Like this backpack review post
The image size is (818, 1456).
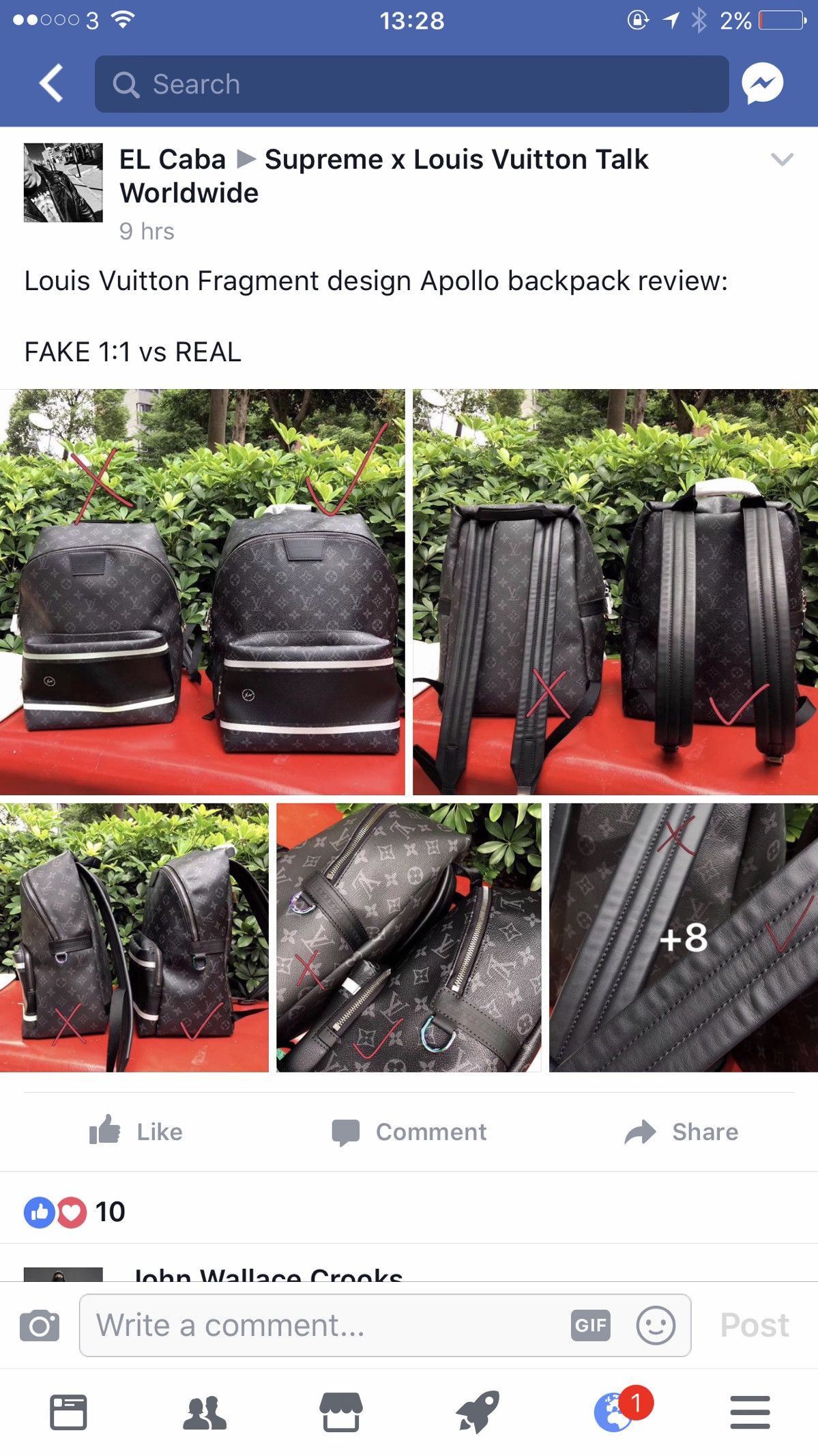136,1132
